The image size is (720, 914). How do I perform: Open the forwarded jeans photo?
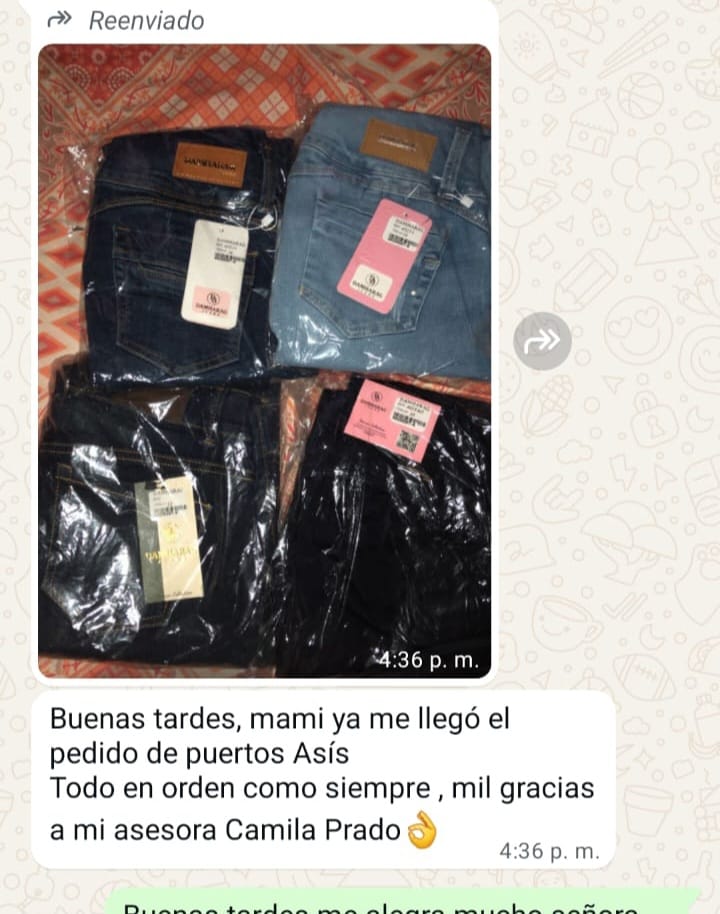click(264, 360)
